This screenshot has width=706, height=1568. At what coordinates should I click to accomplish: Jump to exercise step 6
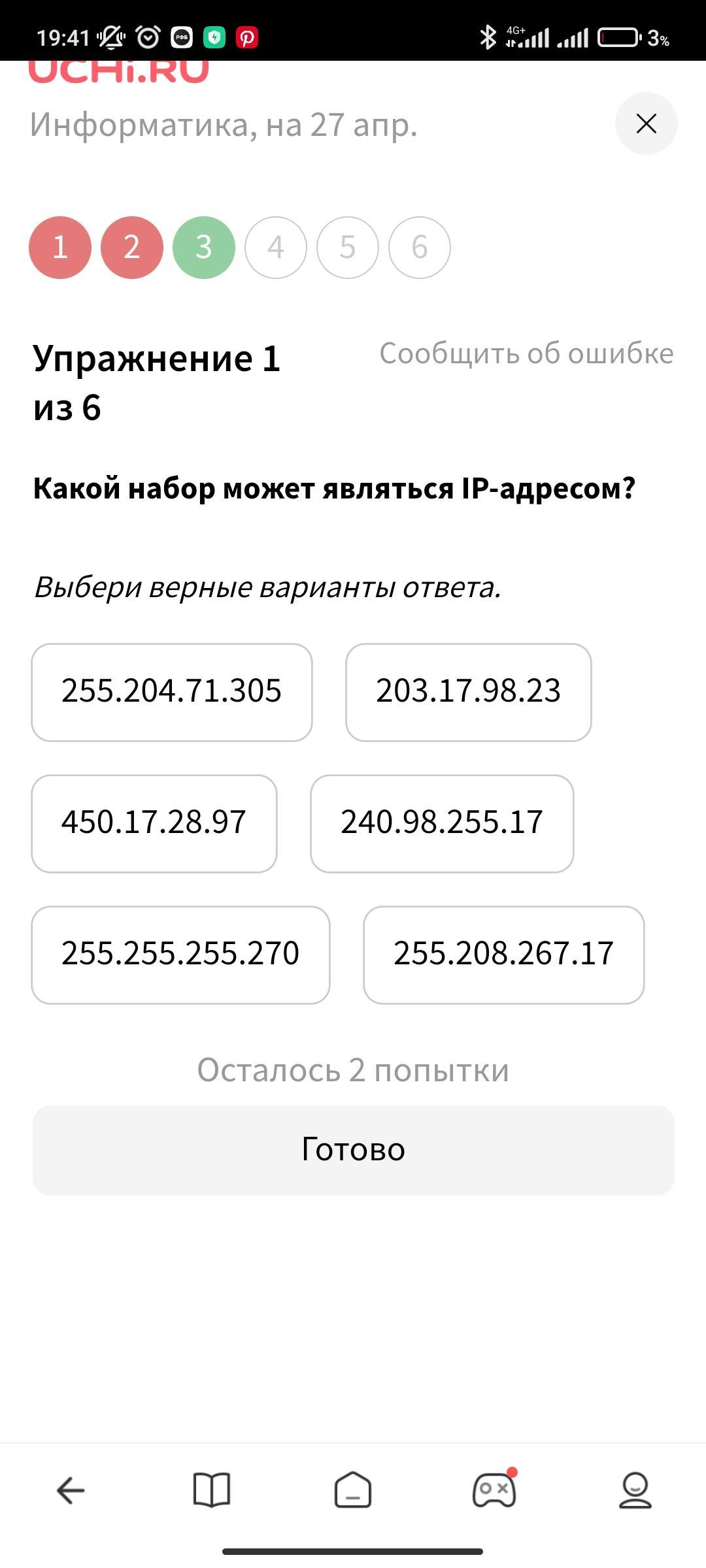pyautogui.click(x=420, y=248)
